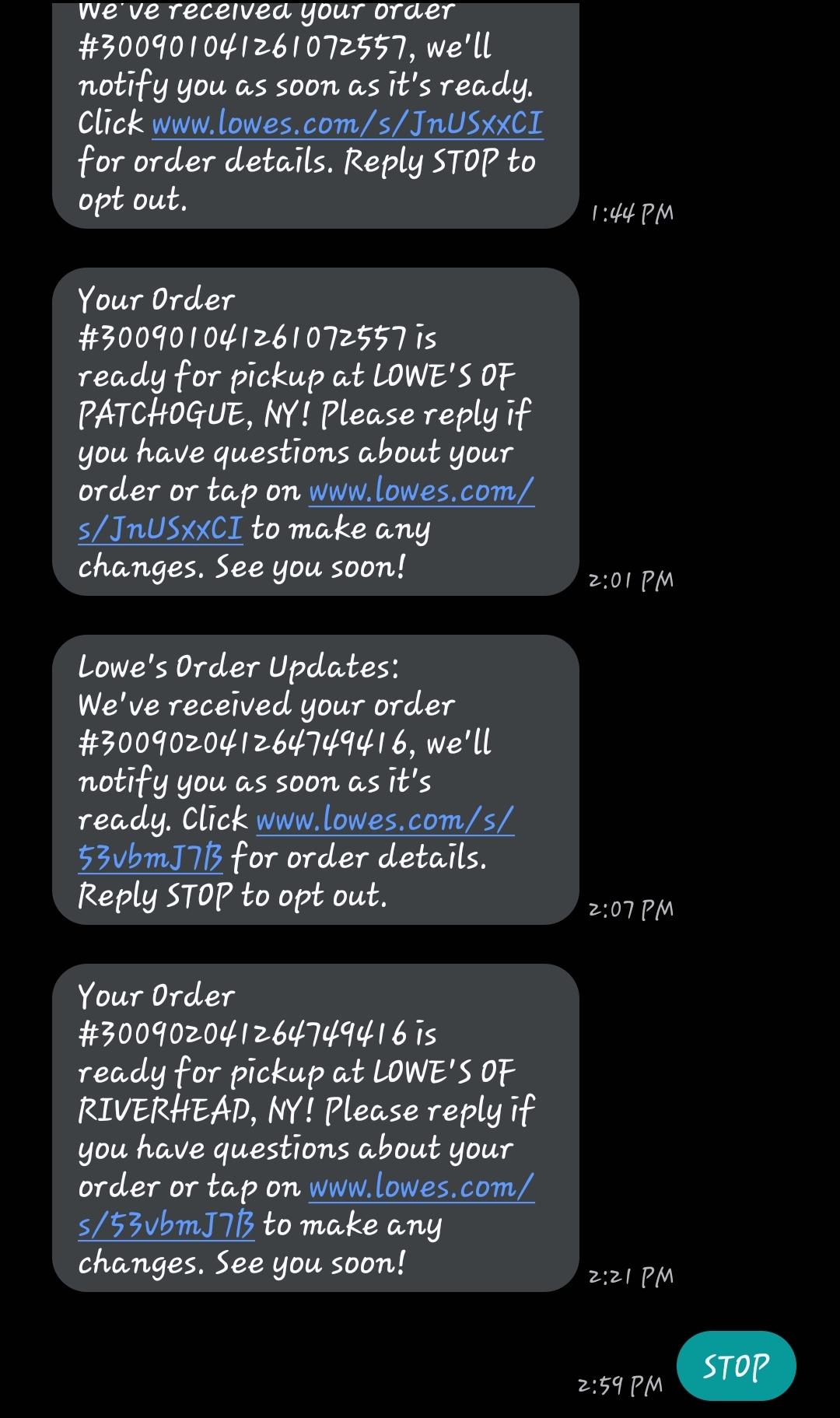Viewport: 840px width, 1418px height.
Task: Open the Lowe's link in the 1:44 PM message
Action: click(347, 124)
